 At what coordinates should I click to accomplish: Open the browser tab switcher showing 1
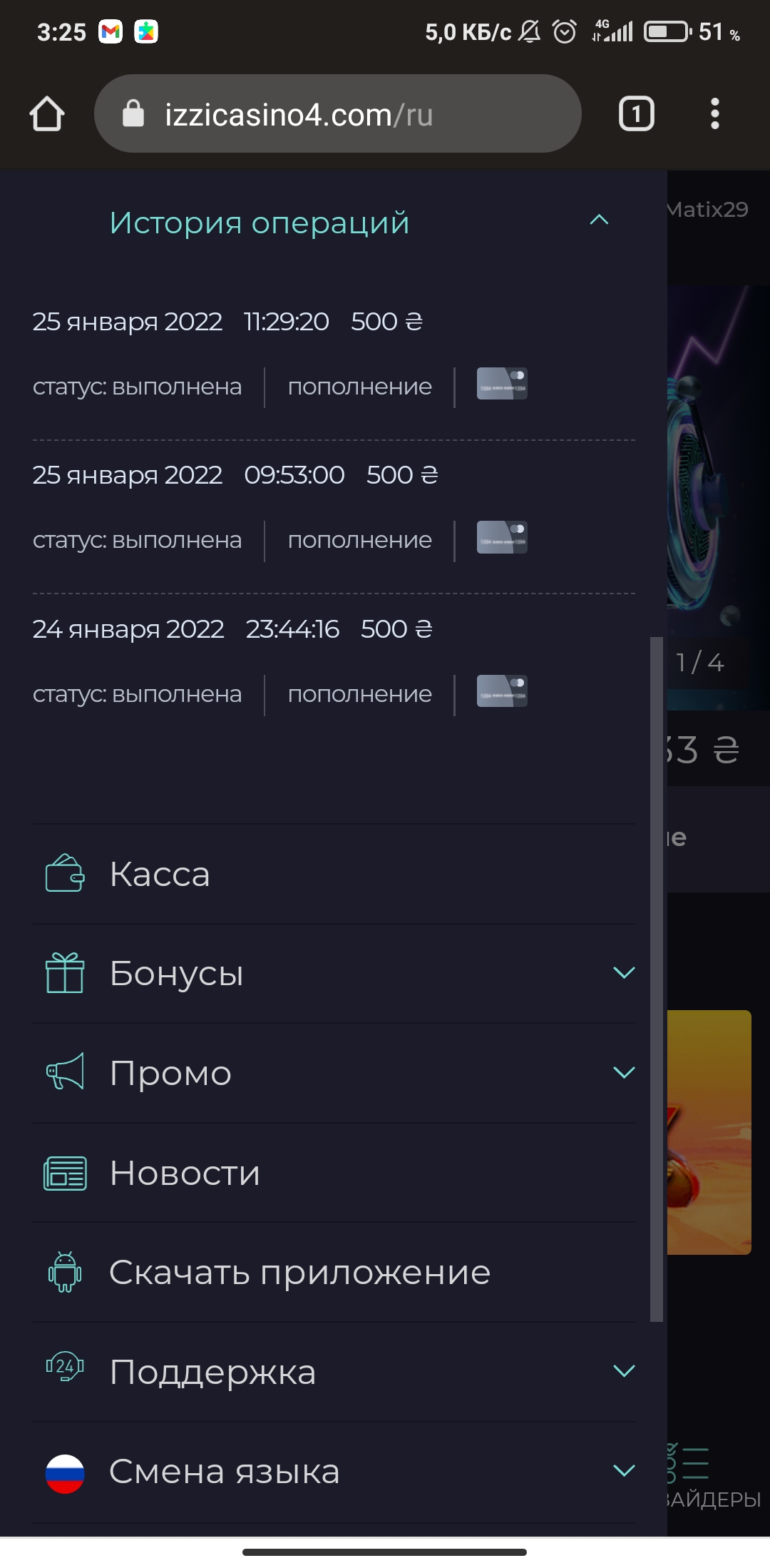point(637,113)
